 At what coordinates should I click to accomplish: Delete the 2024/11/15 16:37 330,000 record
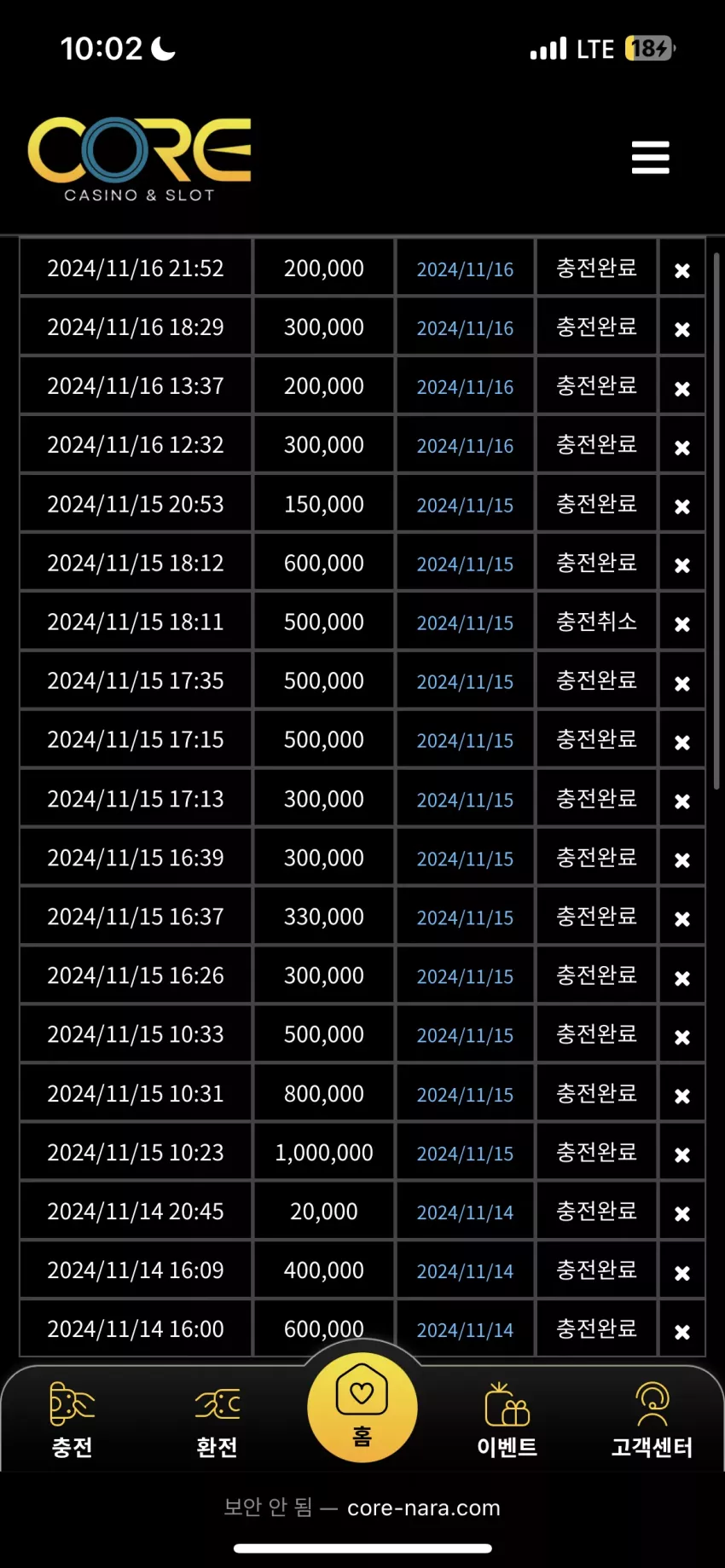pyautogui.click(x=682, y=919)
